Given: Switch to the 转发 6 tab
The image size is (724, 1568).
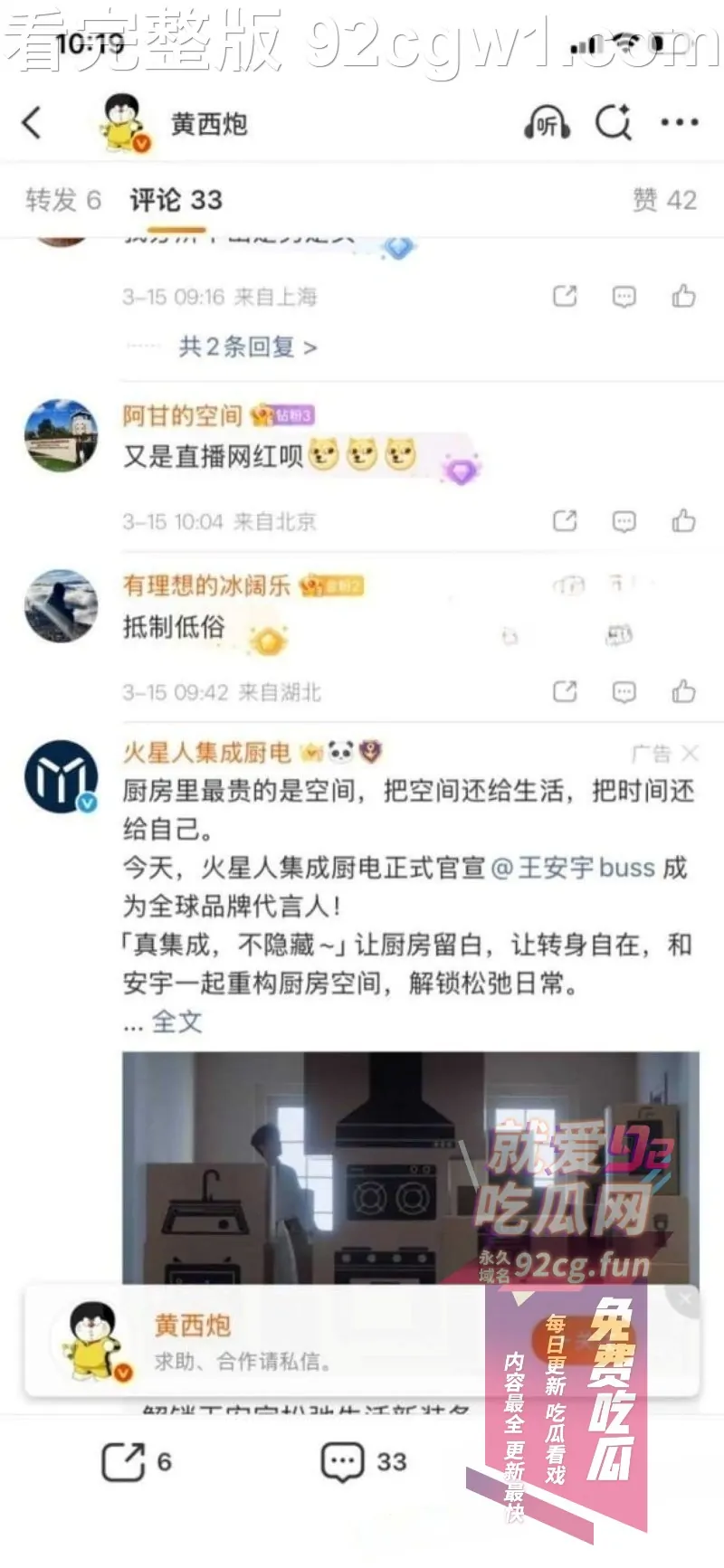Looking at the screenshot, I should tap(62, 200).
